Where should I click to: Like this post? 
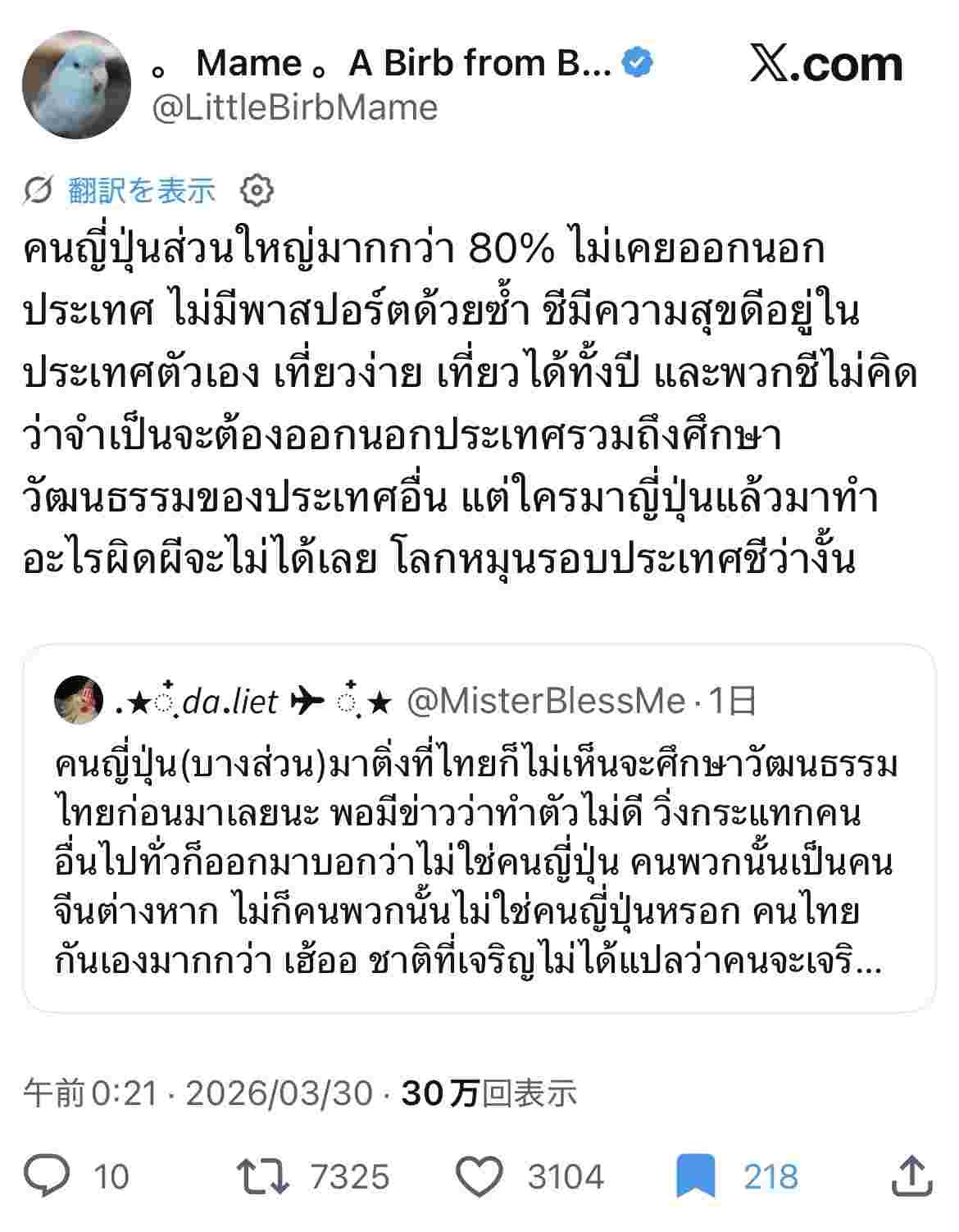click(479, 1176)
